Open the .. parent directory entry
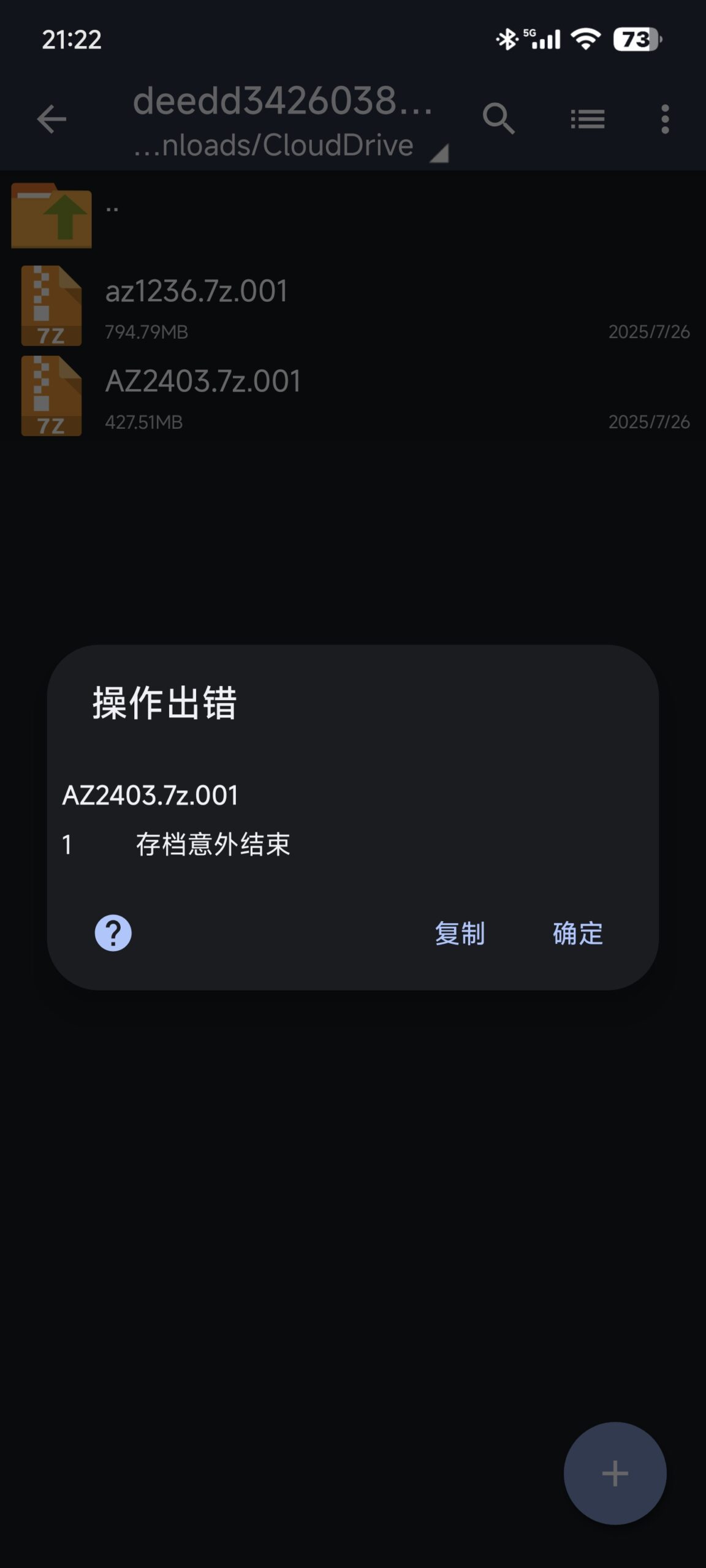The width and height of the screenshot is (706, 1568). [110, 208]
